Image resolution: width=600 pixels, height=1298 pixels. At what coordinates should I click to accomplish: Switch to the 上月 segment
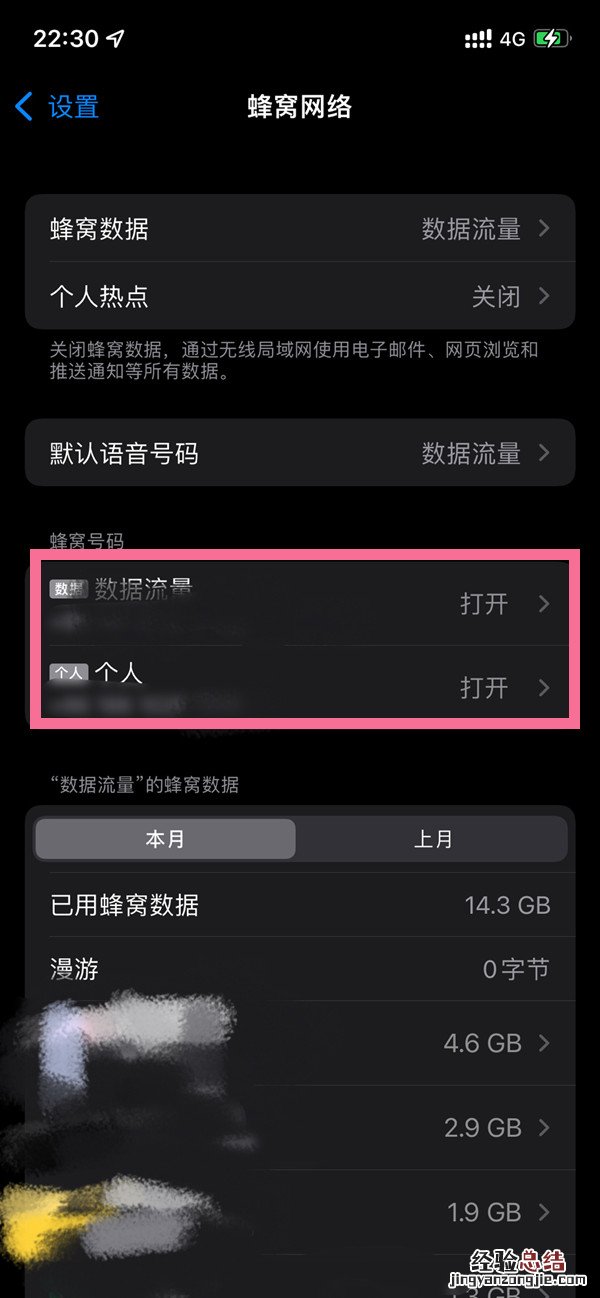(x=433, y=839)
